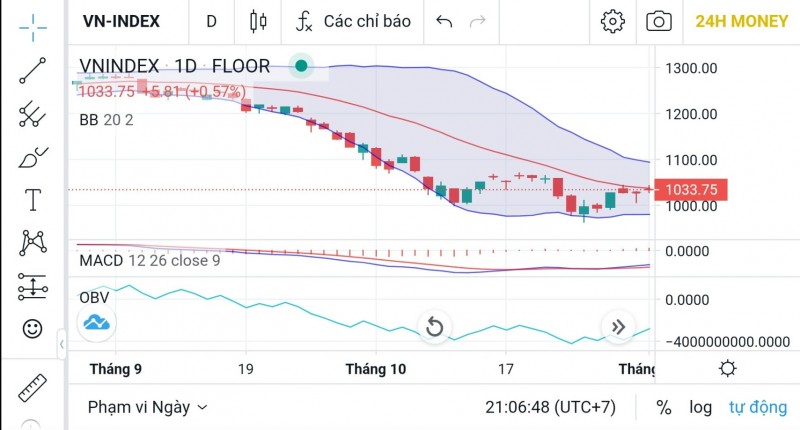This screenshot has width=800, height=430.
Task: Select the text annotation tool
Action: [x=33, y=200]
